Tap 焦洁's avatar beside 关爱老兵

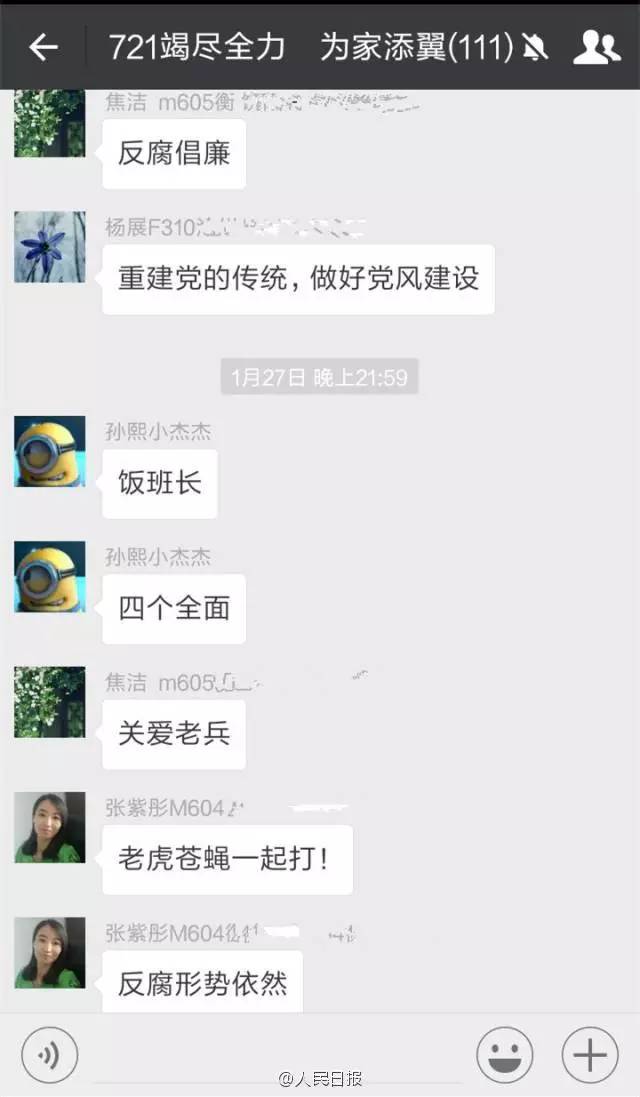pos(49,702)
